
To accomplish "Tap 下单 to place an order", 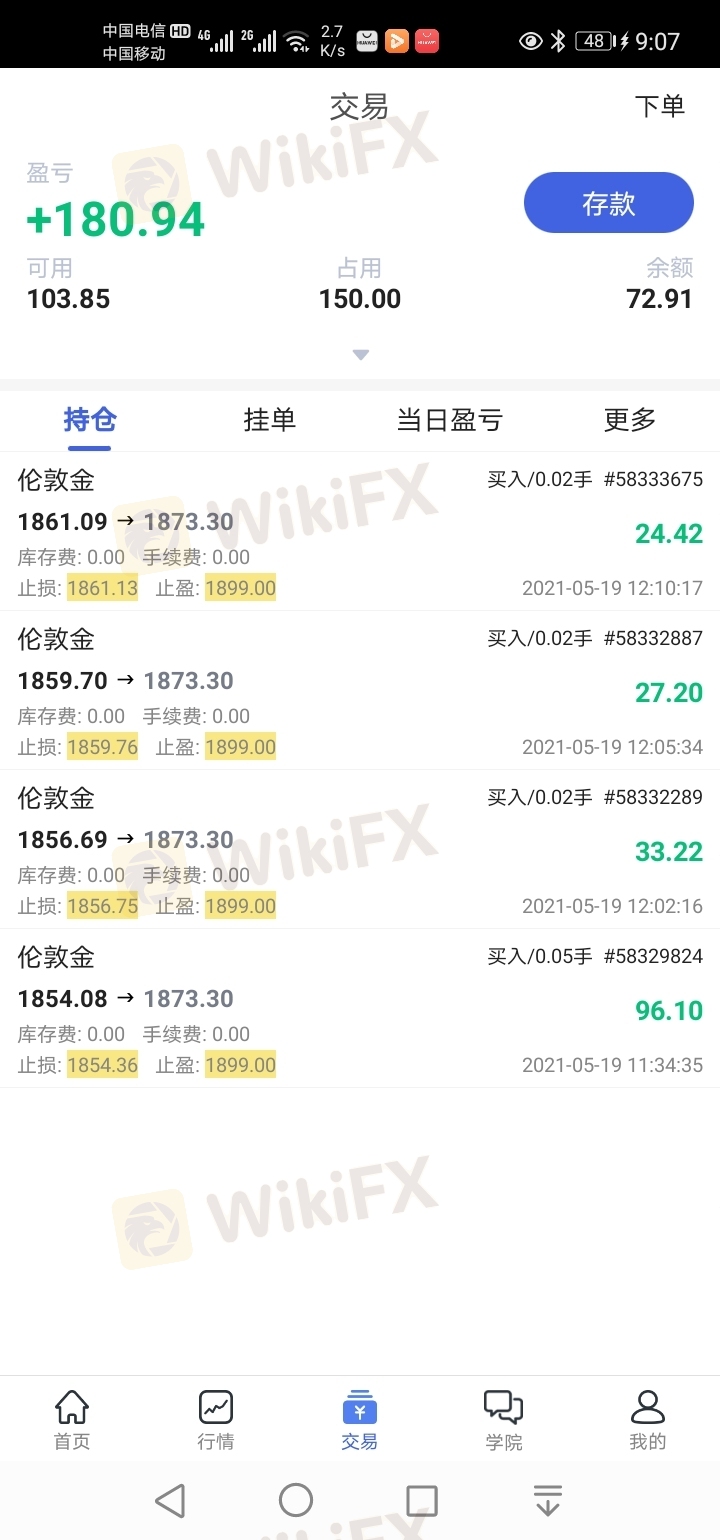I will click(x=660, y=106).
